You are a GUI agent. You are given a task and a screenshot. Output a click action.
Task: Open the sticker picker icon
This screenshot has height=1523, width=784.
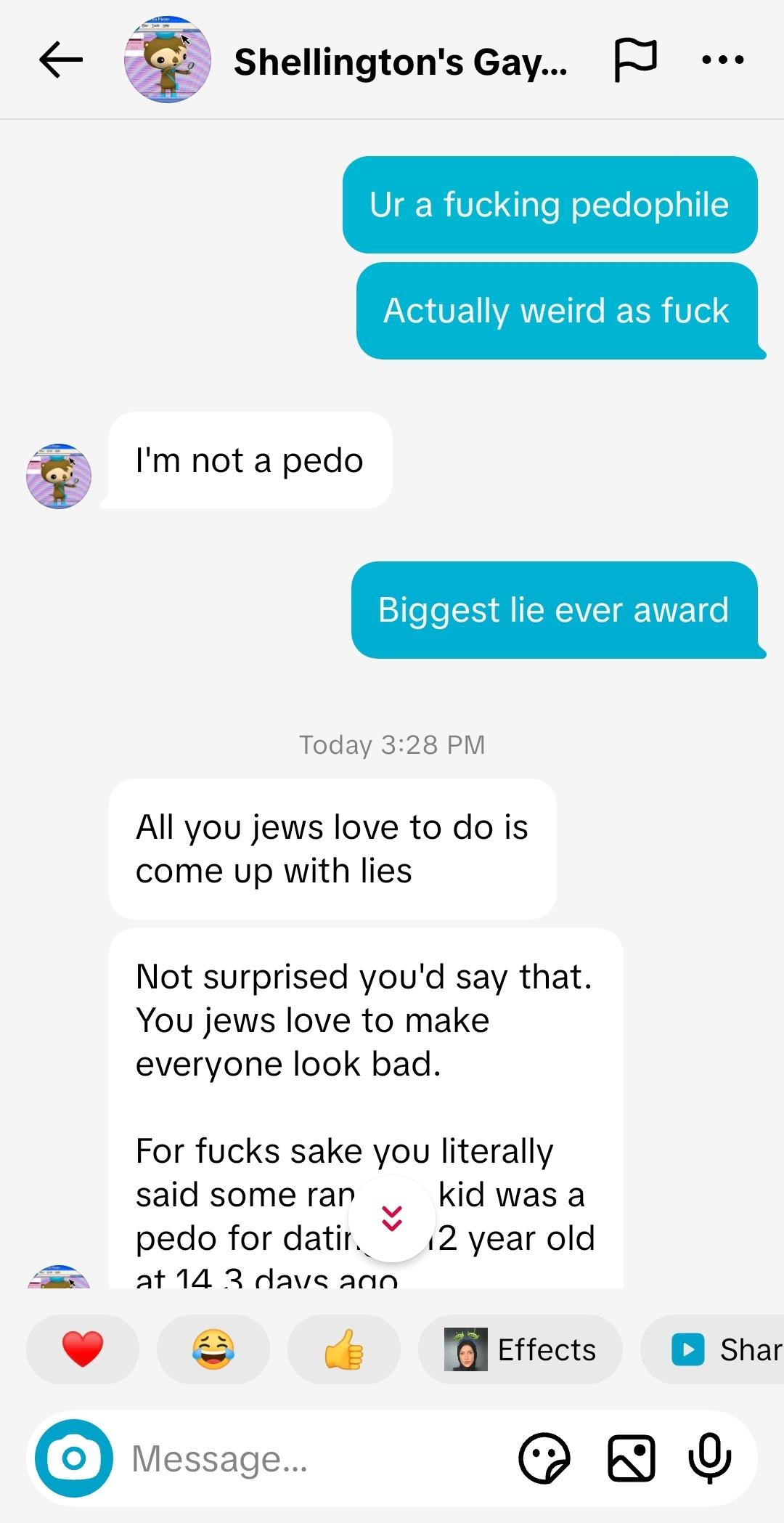(x=544, y=1458)
